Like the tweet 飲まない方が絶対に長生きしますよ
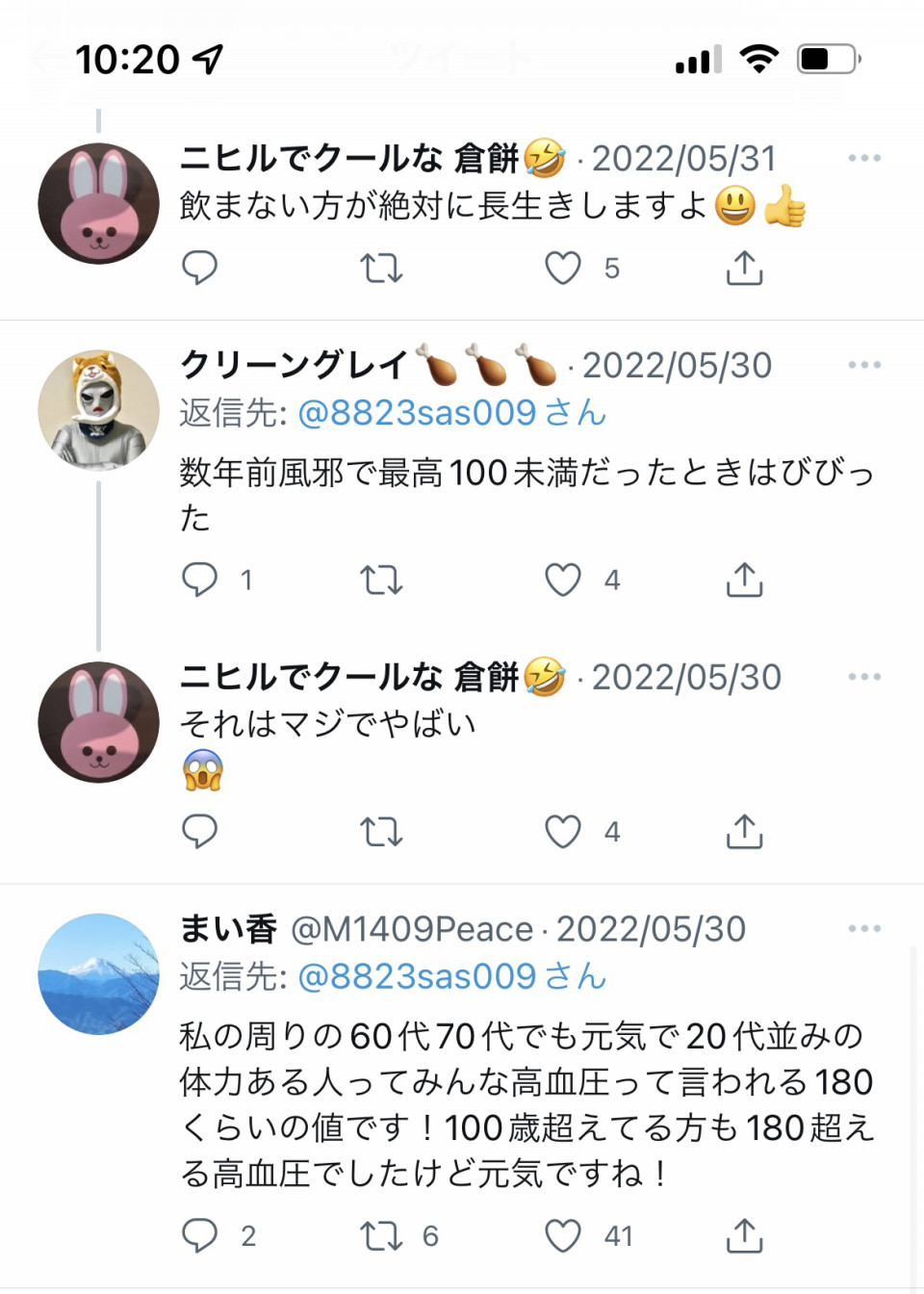Image resolution: width=924 pixels, height=1294 pixels. click(563, 268)
